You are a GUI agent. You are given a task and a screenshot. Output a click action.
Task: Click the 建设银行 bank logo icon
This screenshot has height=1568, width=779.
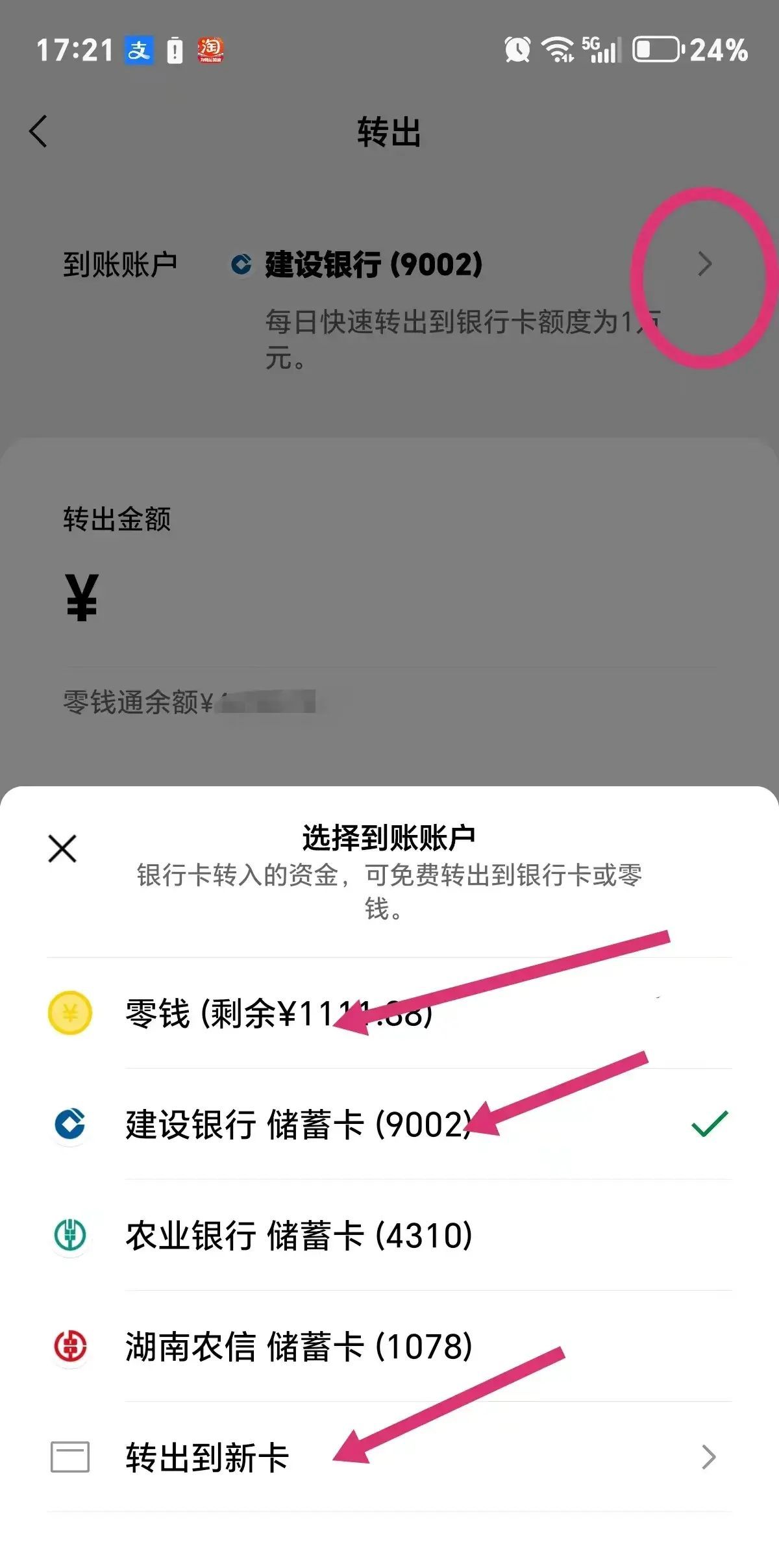point(70,1128)
